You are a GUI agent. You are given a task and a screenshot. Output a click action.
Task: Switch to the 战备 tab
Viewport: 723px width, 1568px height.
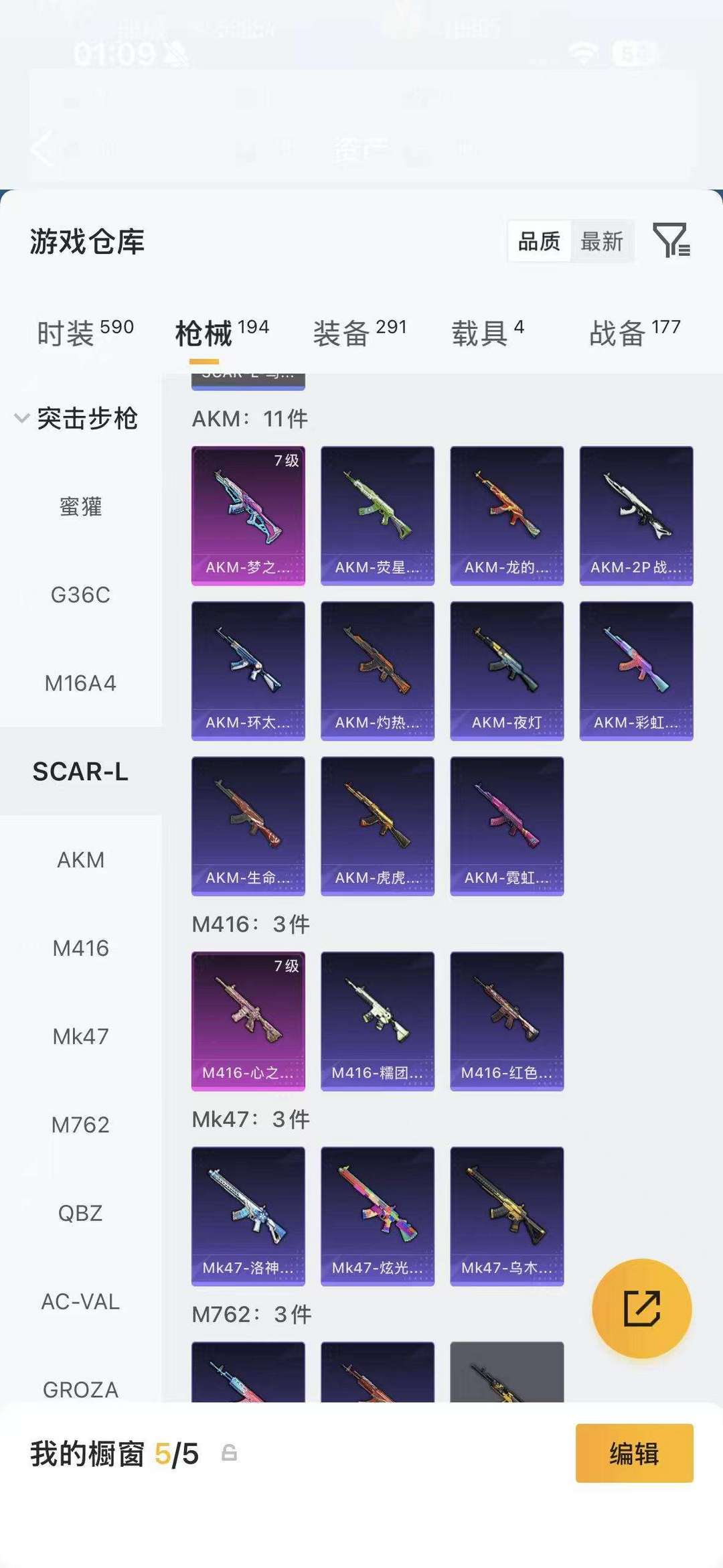click(x=634, y=332)
